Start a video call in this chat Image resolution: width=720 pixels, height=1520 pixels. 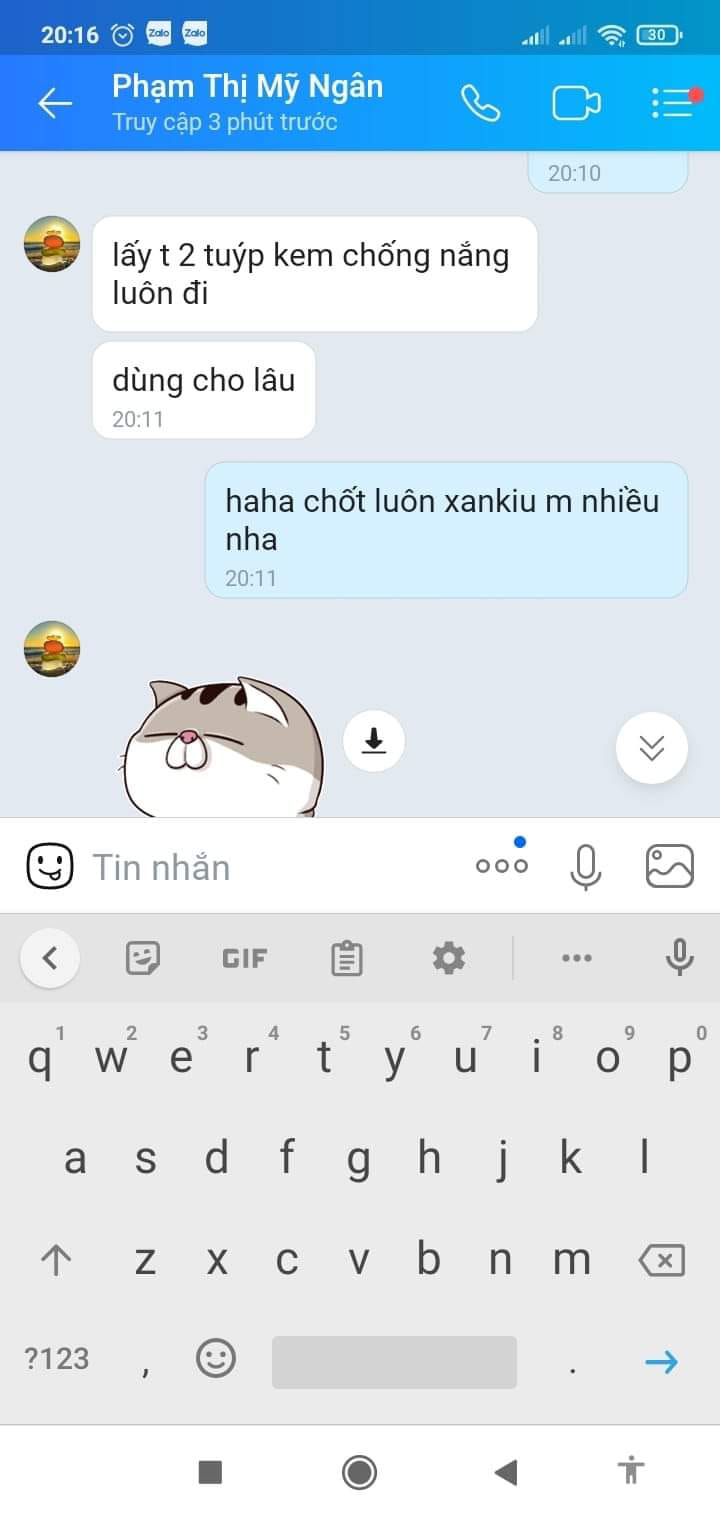tap(576, 103)
